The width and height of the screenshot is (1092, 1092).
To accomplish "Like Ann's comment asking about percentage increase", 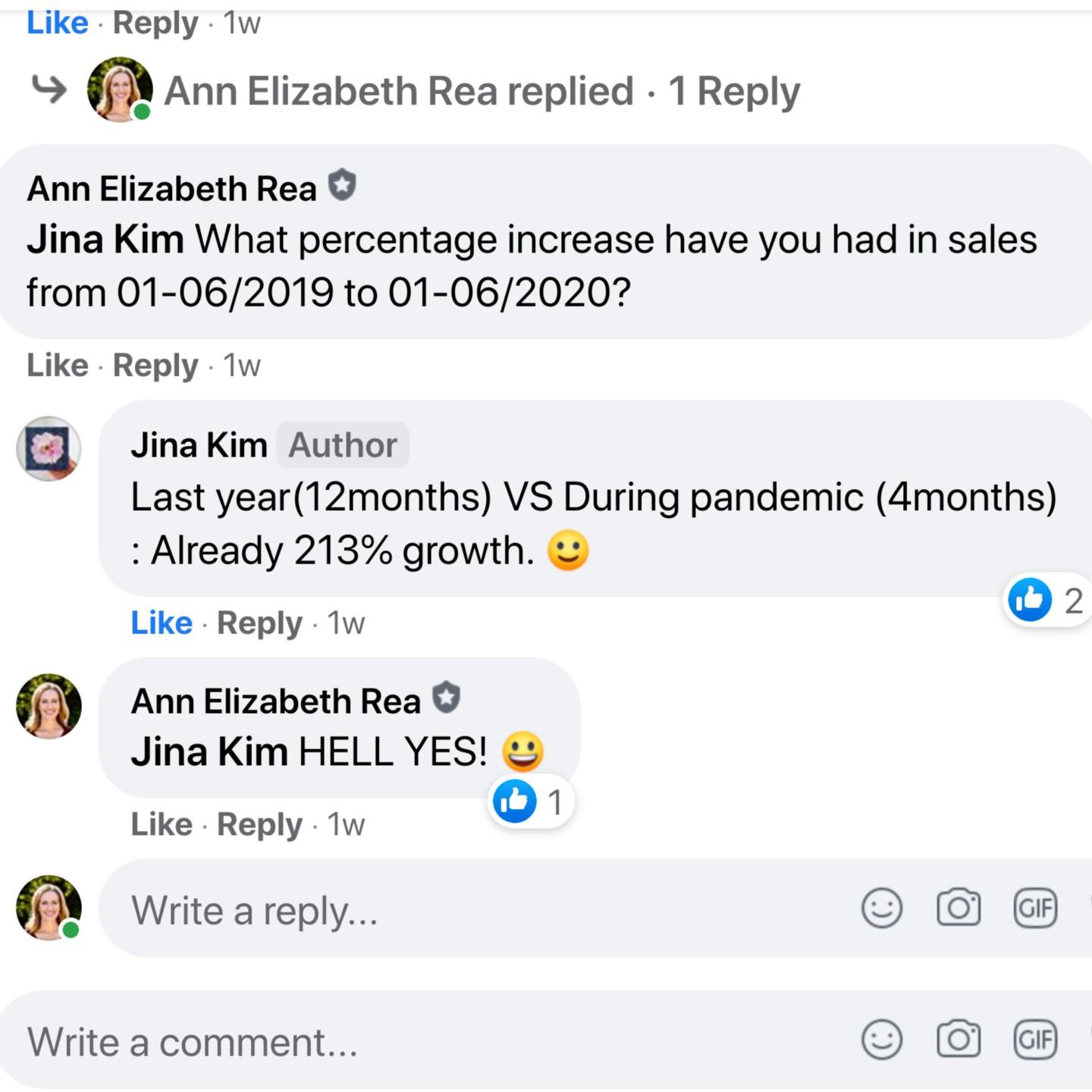I will pos(57,366).
